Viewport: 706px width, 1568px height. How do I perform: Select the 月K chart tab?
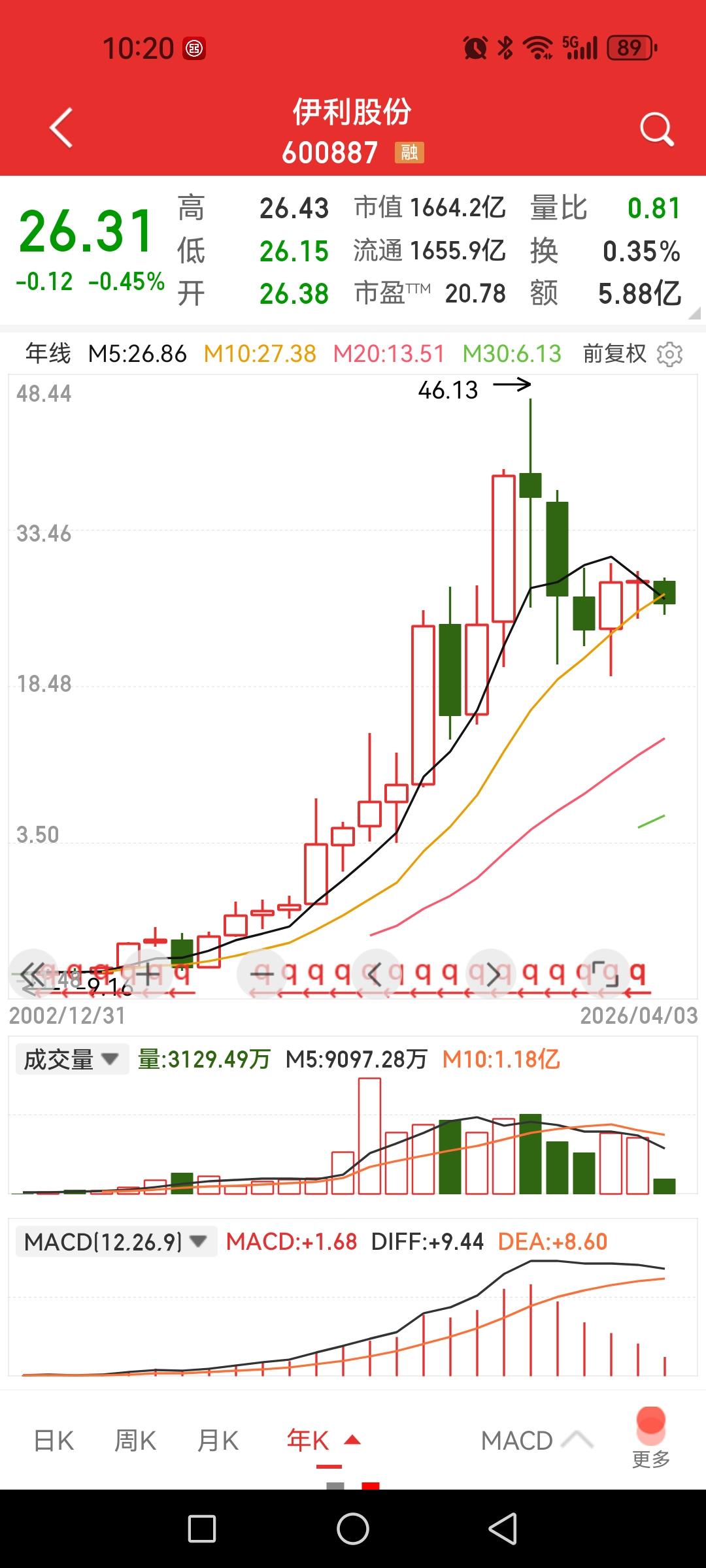point(218,1441)
